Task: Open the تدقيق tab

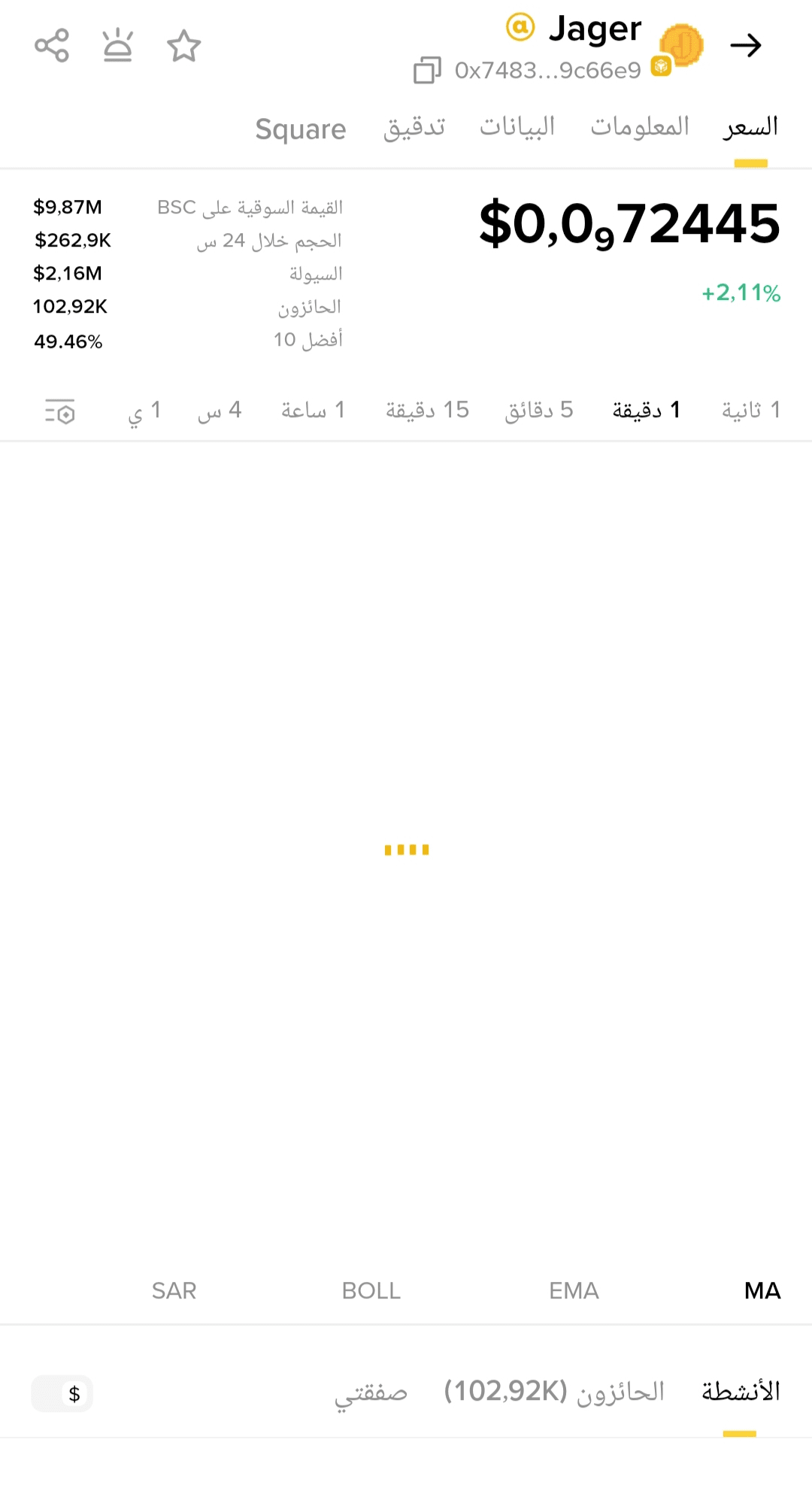Action: pyautogui.click(x=414, y=127)
